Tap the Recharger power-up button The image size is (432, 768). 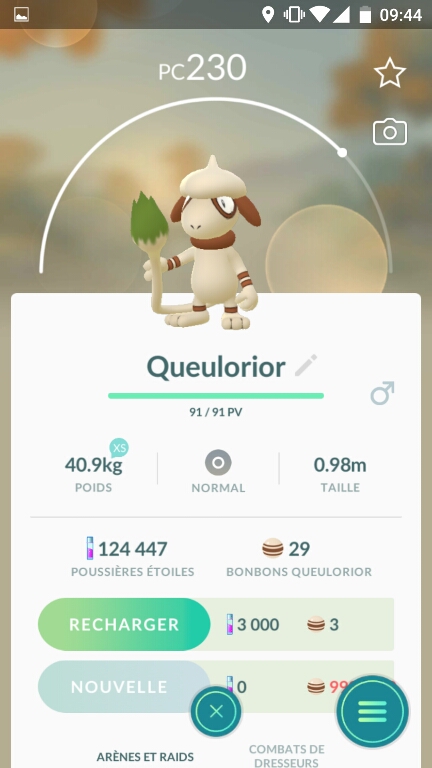(x=124, y=624)
